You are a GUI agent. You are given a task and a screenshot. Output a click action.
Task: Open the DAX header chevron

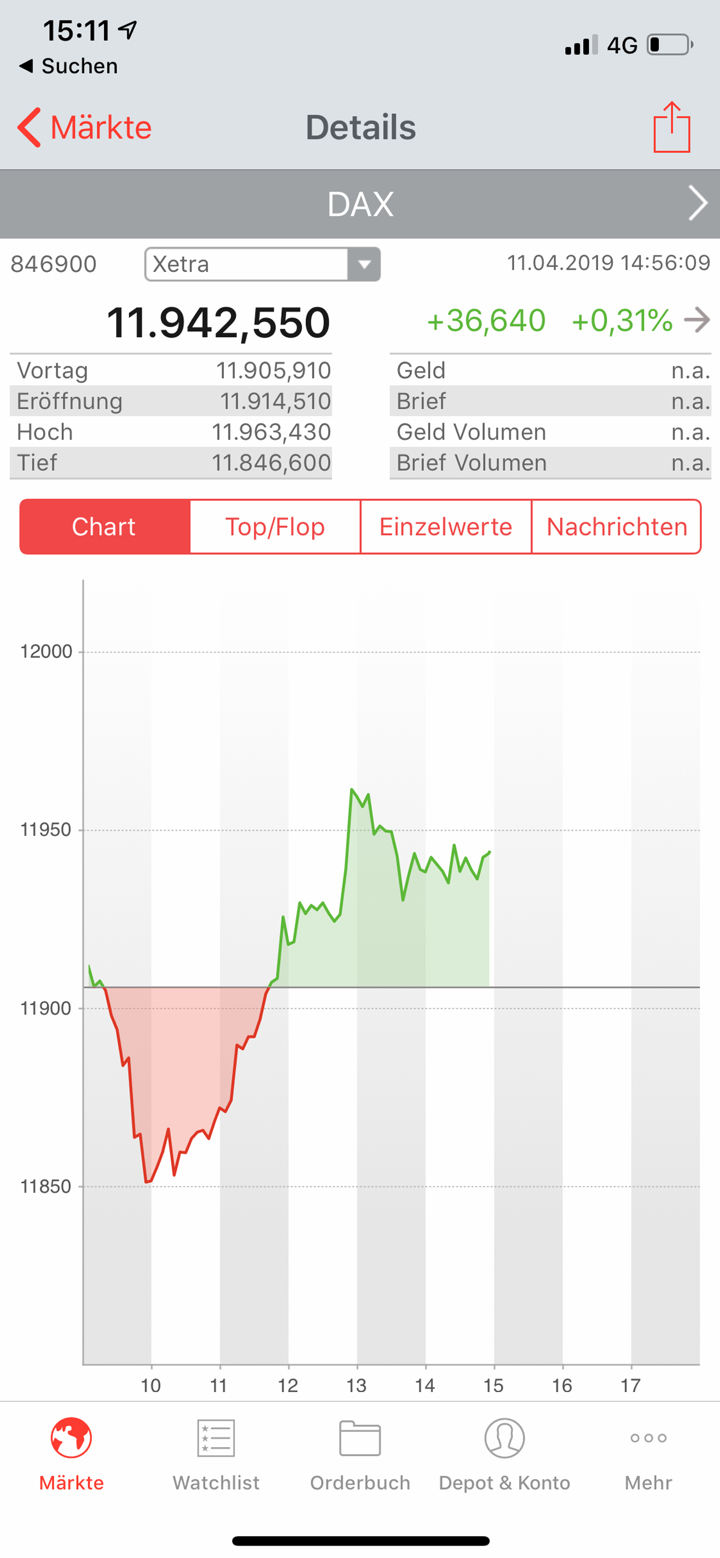[x=698, y=204]
